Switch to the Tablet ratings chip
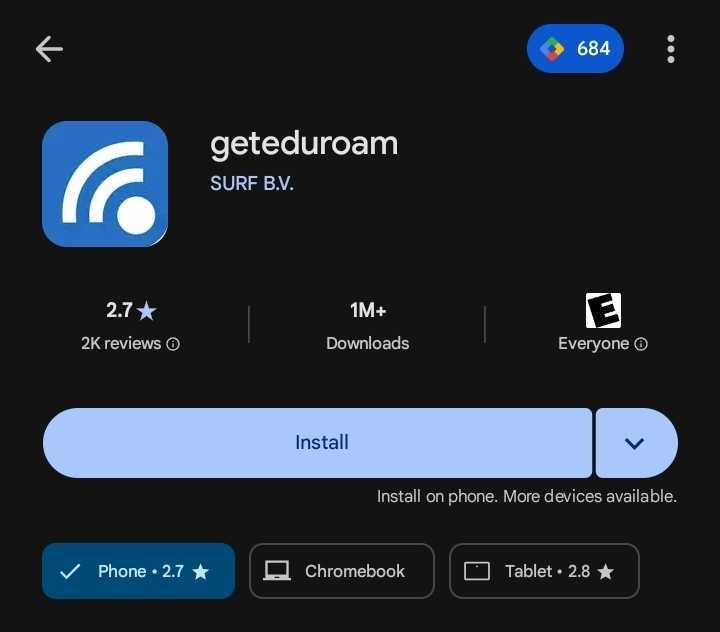This screenshot has height=632, width=720. [544, 571]
